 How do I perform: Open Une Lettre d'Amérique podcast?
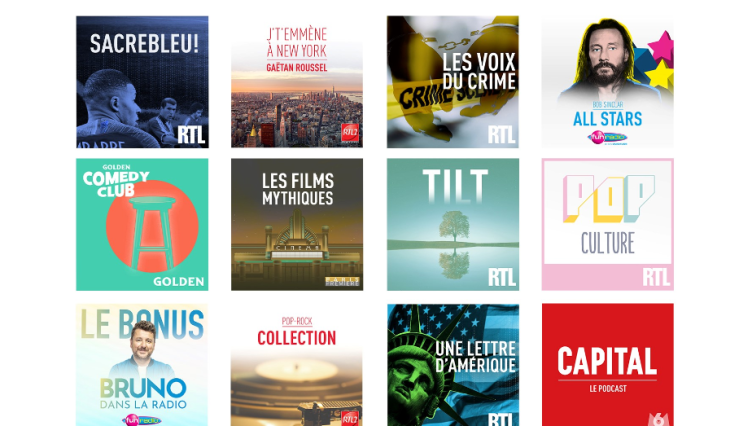(453, 365)
